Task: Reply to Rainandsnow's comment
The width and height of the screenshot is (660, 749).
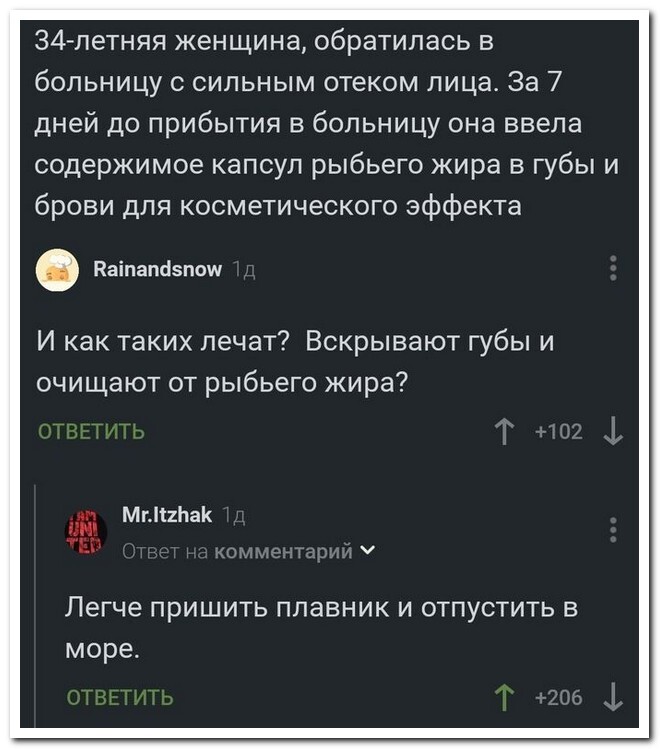Action: click(91, 433)
